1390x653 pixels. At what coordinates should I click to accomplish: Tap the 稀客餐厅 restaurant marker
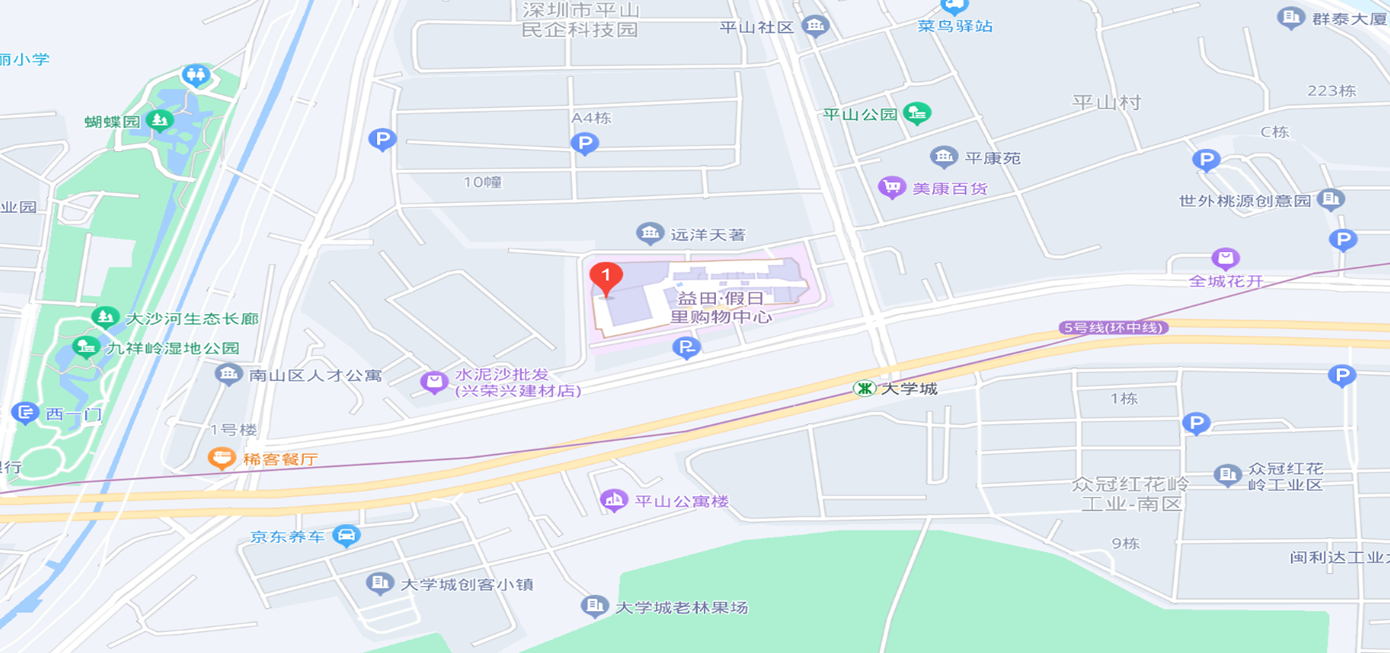[x=221, y=459]
